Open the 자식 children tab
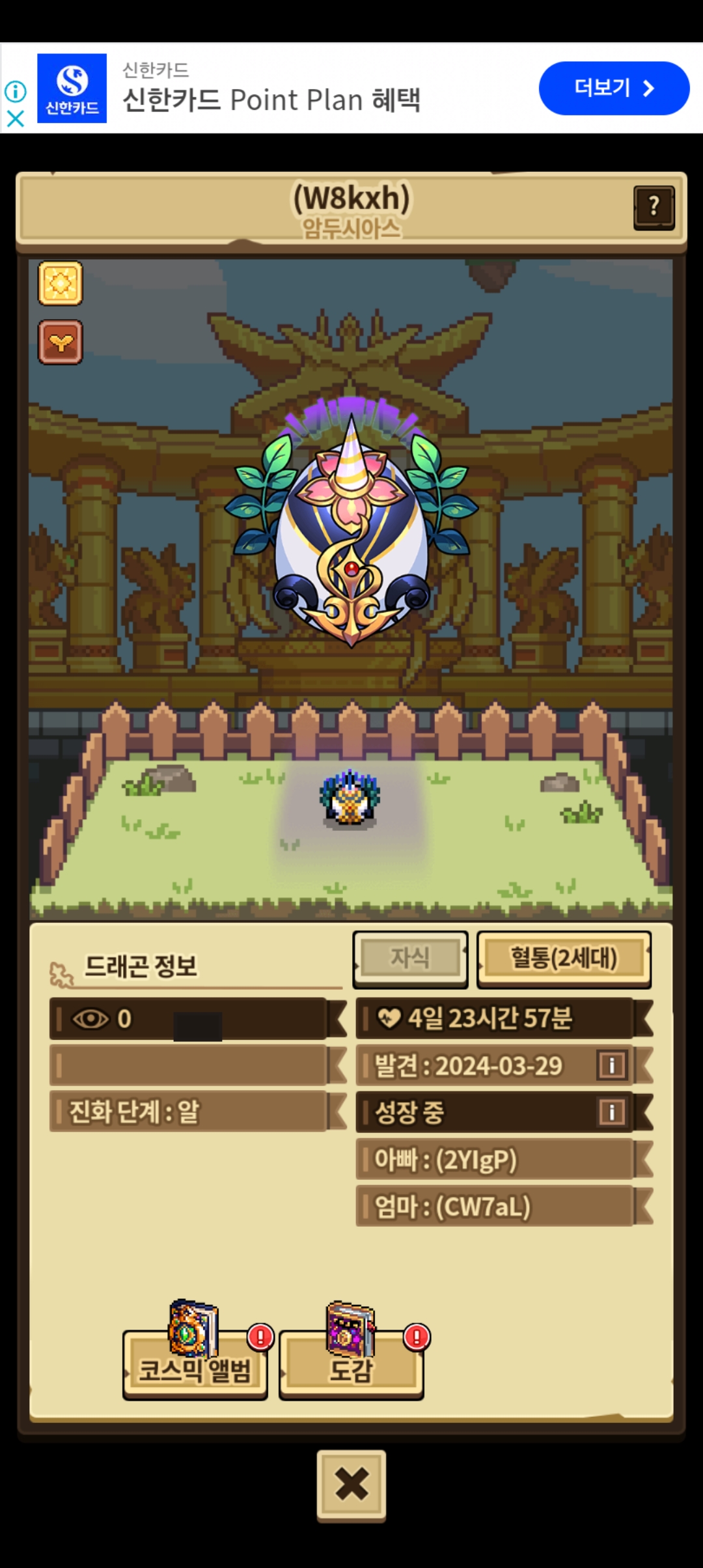Image resolution: width=703 pixels, height=1568 pixels. coord(410,958)
